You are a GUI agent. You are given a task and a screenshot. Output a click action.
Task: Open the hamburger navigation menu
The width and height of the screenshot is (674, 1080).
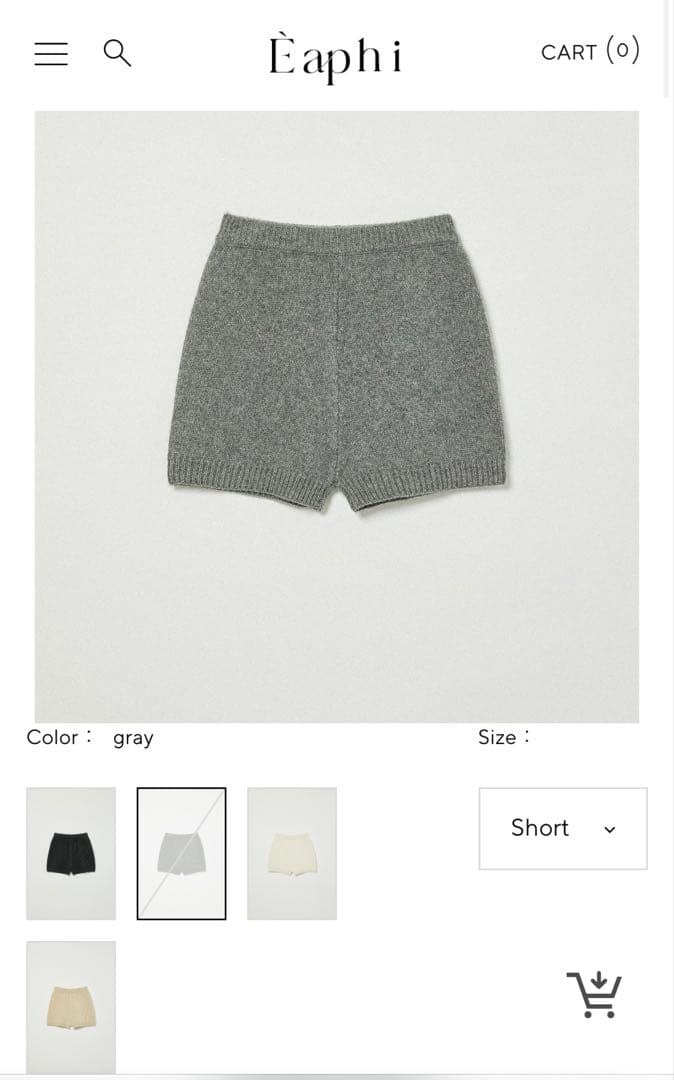tap(51, 54)
